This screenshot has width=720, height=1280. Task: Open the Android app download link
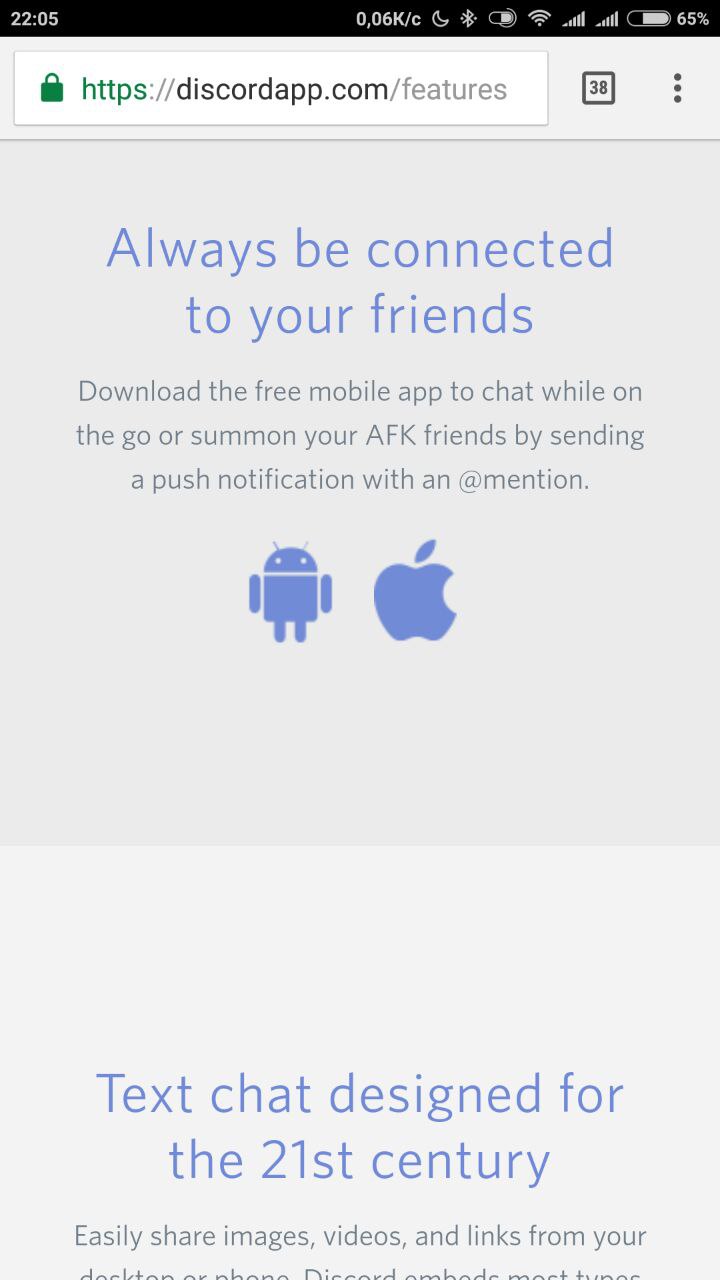pos(290,591)
